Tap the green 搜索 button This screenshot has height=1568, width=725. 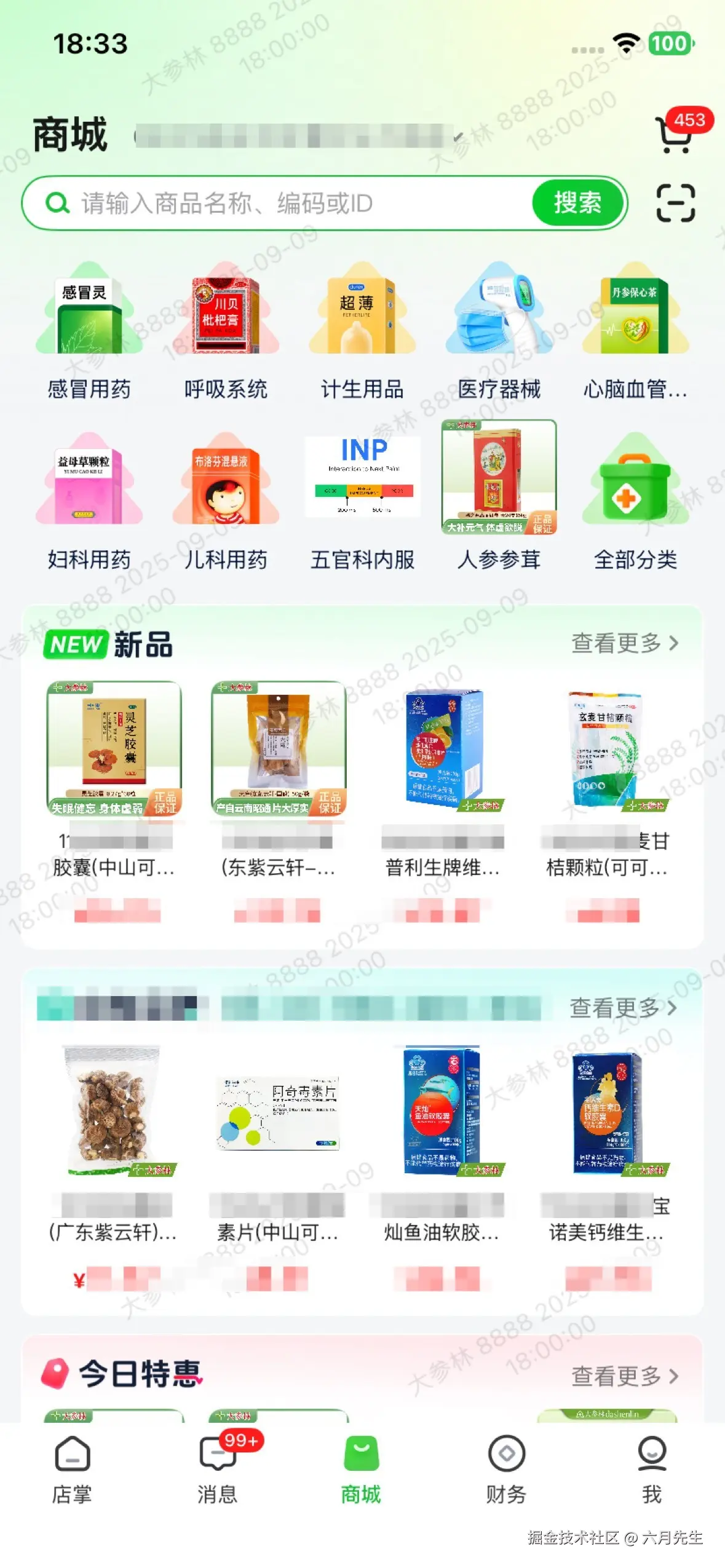tap(577, 203)
